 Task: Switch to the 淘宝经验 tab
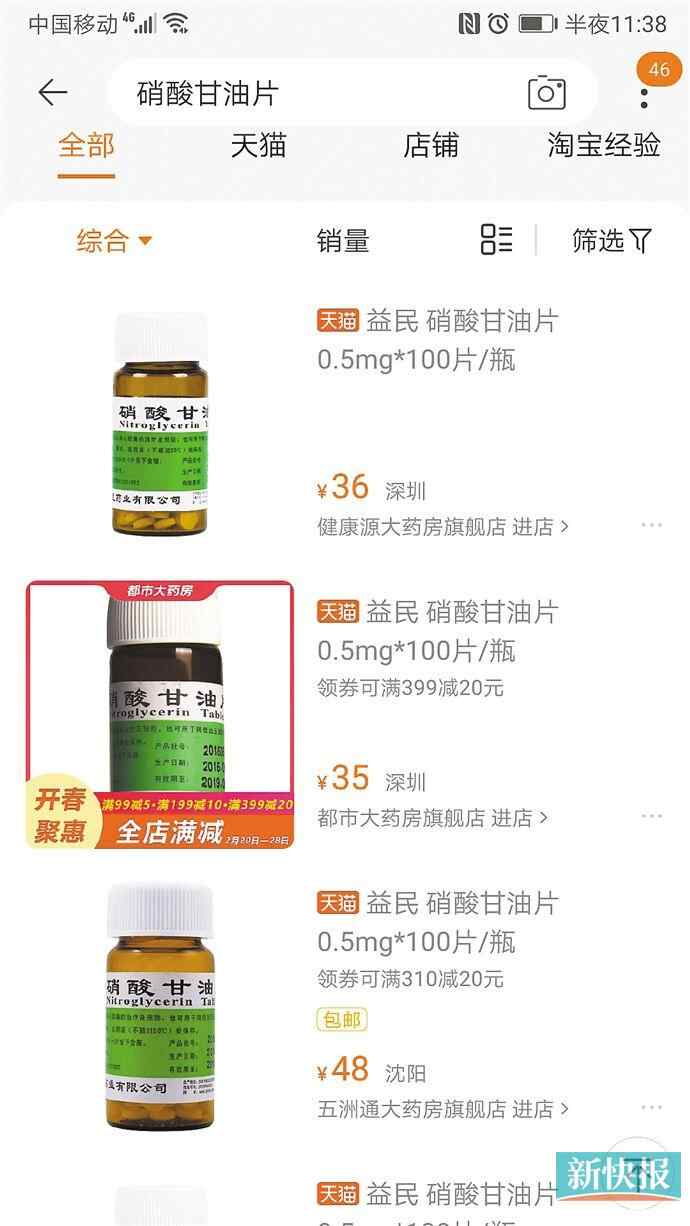pos(603,146)
